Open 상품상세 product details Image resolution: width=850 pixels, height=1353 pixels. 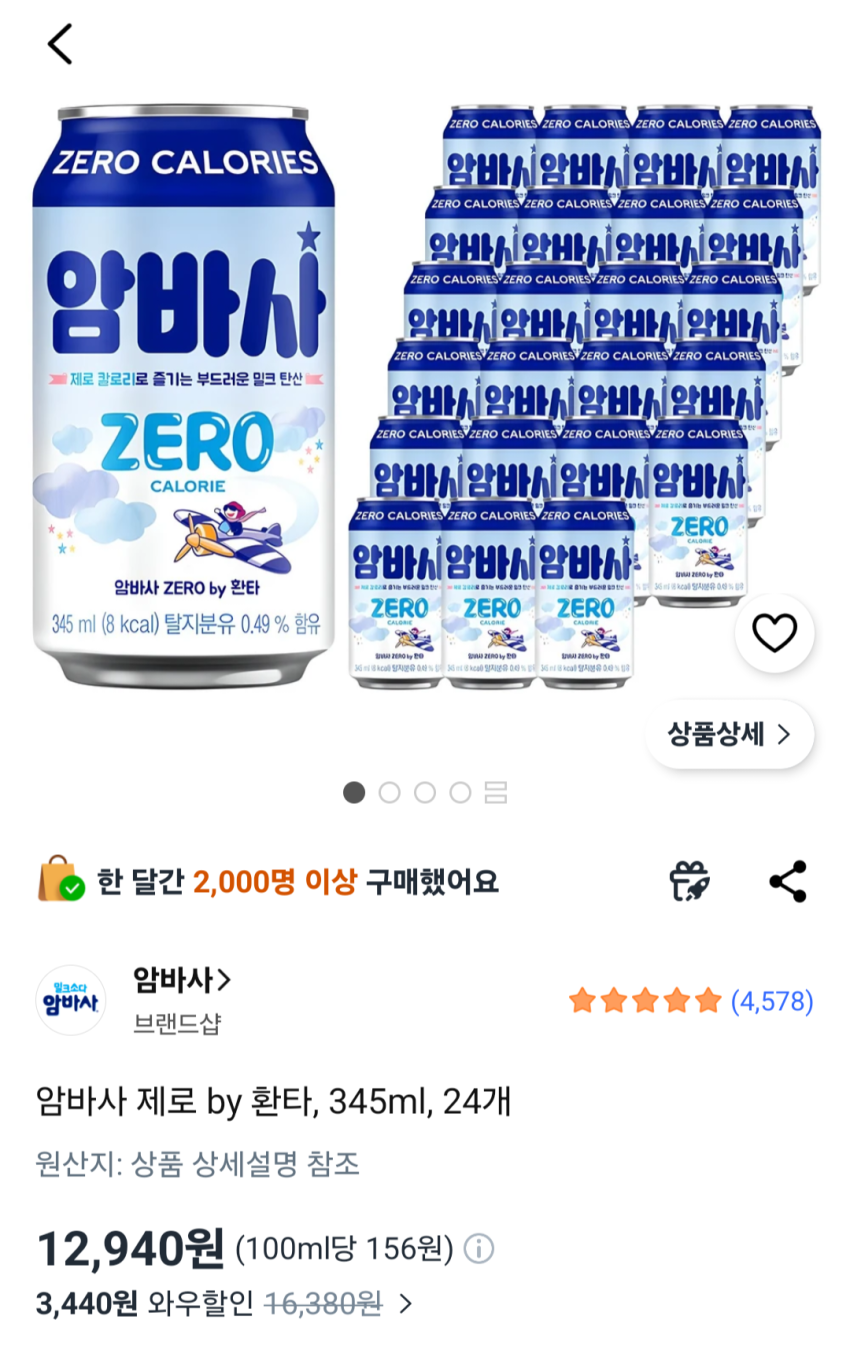tap(729, 735)
